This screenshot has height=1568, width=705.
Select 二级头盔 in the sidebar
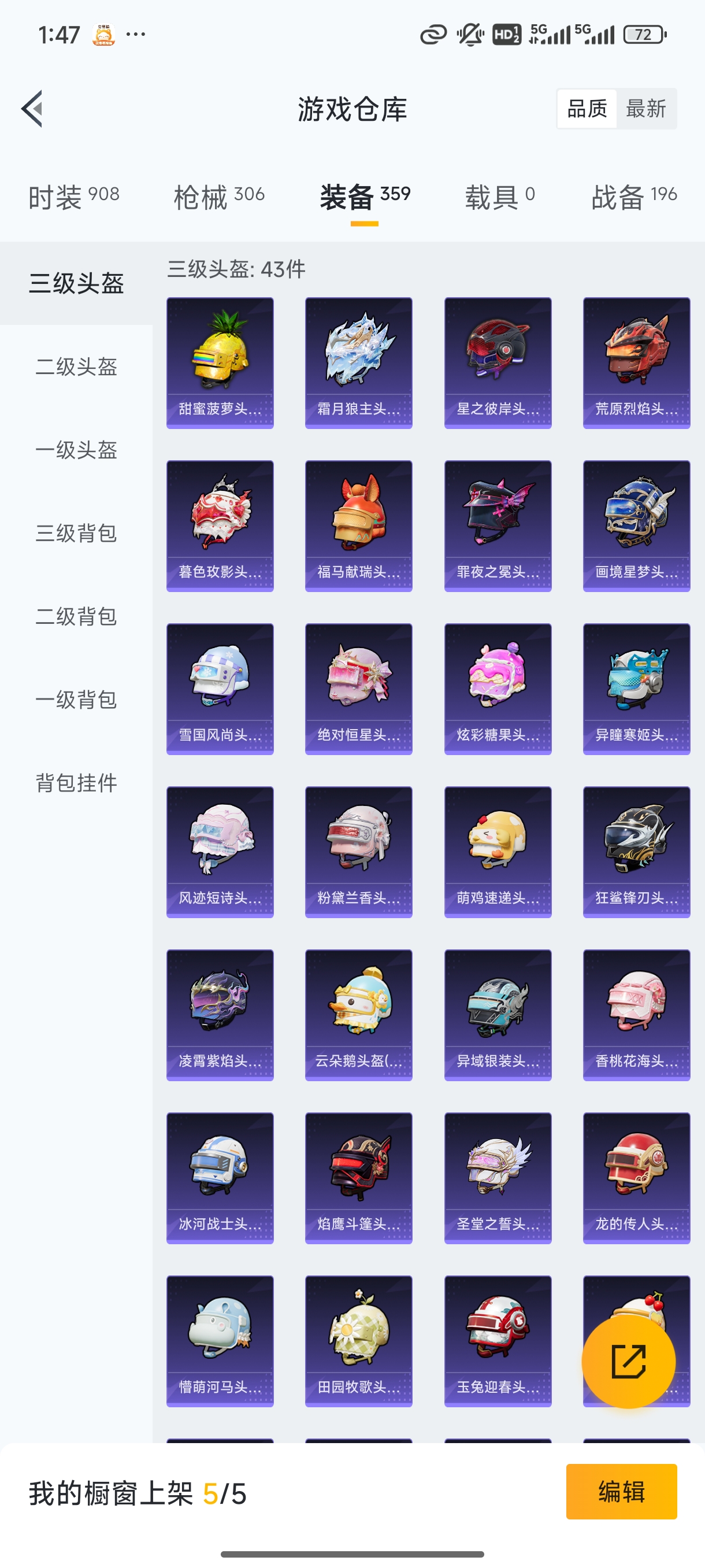click(76, 367)
